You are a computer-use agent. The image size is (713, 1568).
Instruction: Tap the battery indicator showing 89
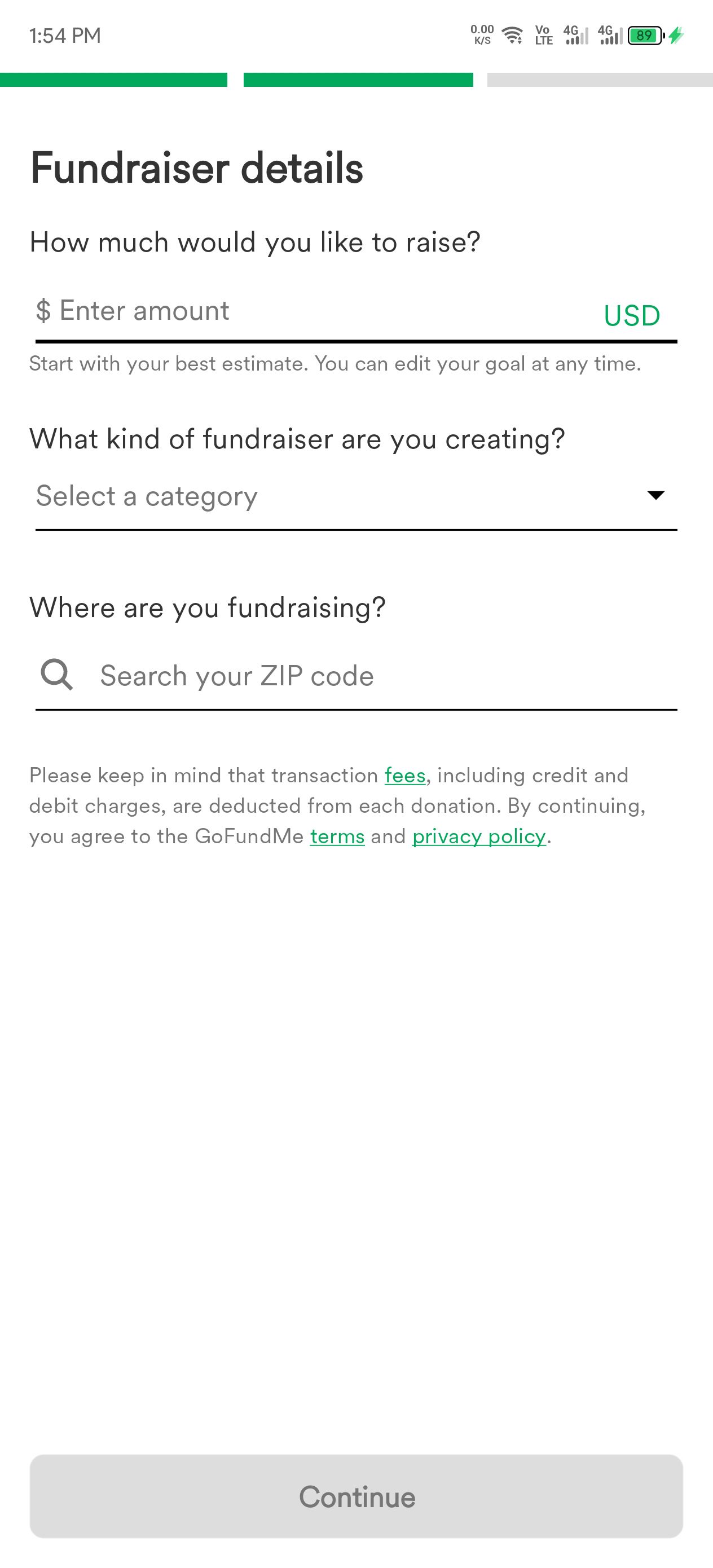tap(644, 35)
